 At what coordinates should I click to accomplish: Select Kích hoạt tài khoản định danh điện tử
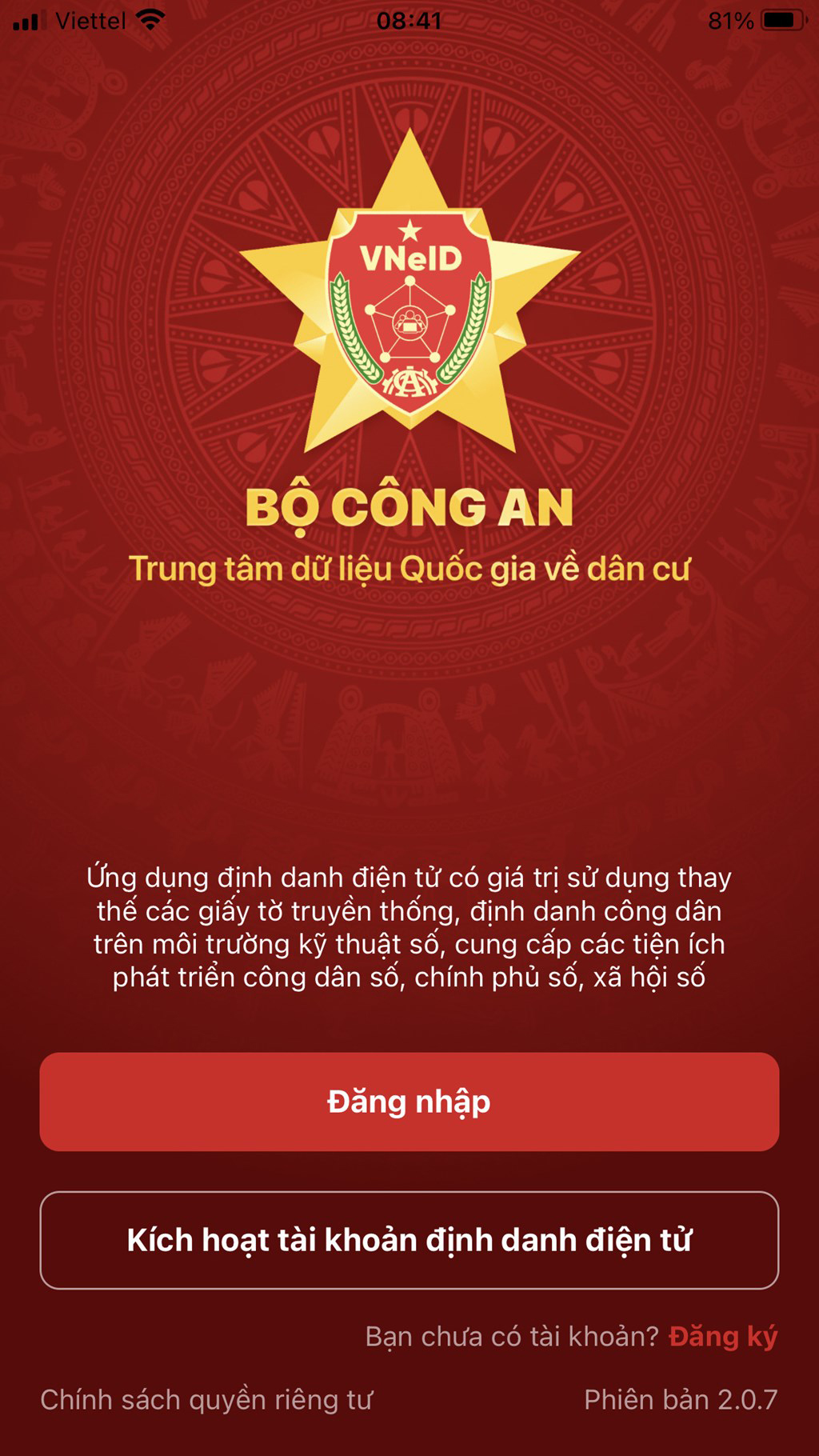coord(409,1240)
